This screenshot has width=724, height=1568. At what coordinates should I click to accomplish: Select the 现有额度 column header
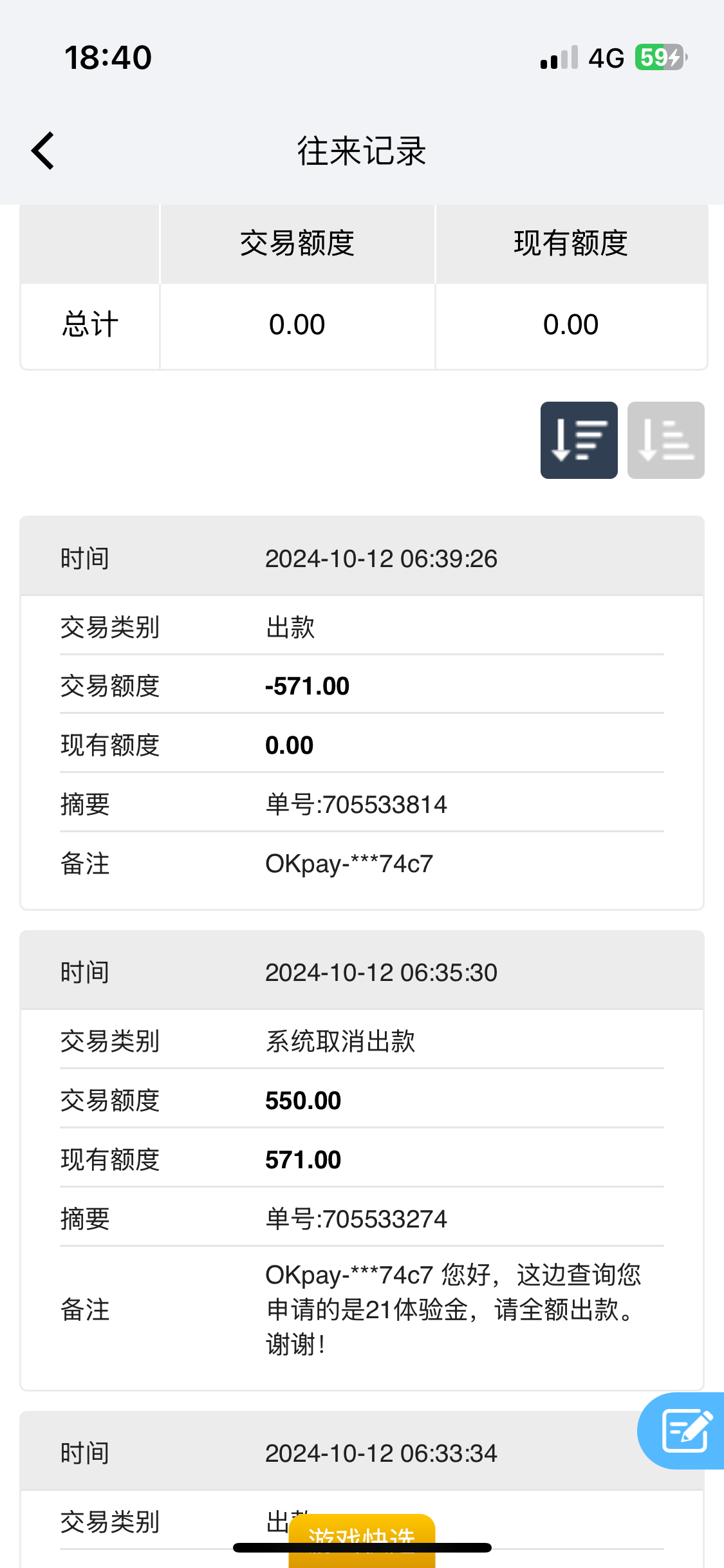(x=571, y=244)
